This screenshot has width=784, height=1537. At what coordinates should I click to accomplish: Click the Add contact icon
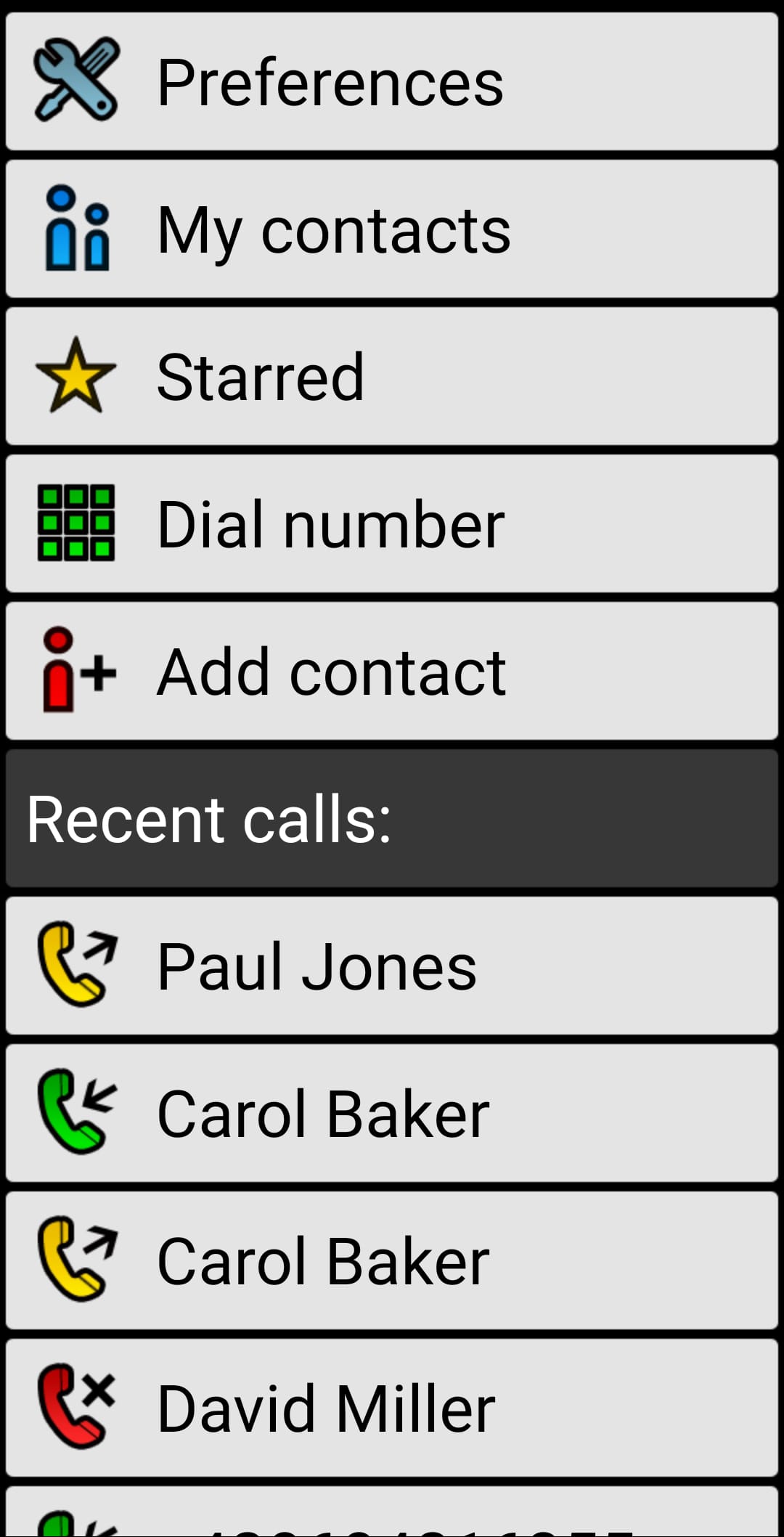pyautogui.click(x=75, y=669)
